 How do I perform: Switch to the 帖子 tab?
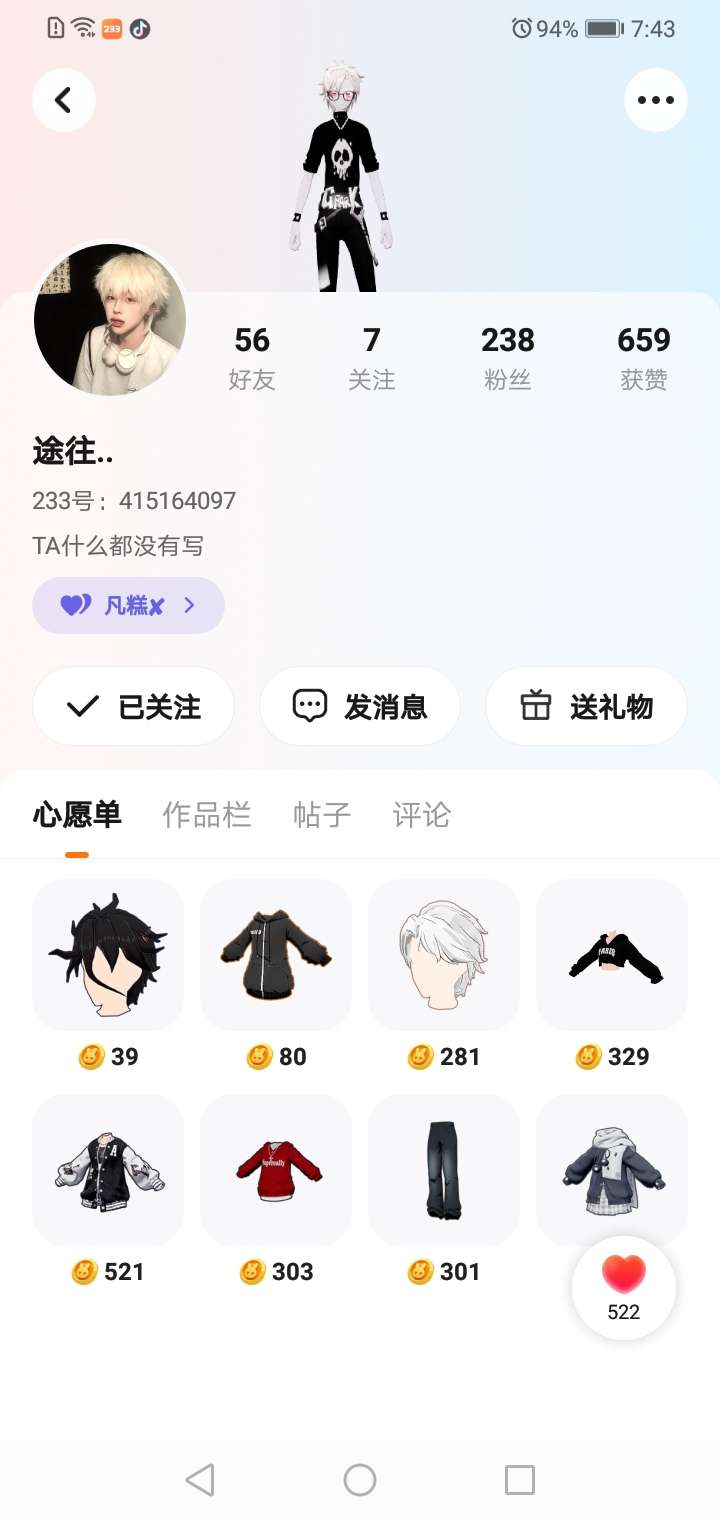pyautogui.click(x=322, y=815)
